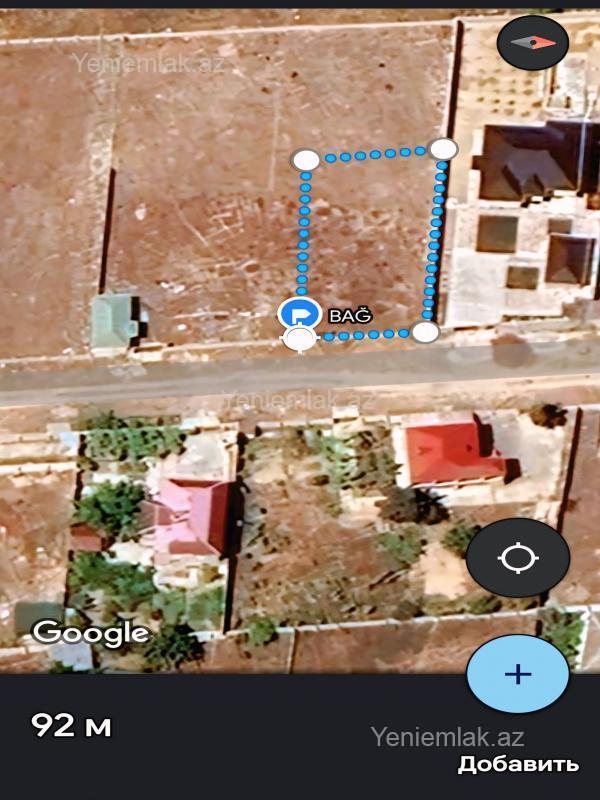Viewport: 600px width, 800px height.
Task: Add a measurement point with plus button
Action: pyautogui.click(x=518, y=674)
